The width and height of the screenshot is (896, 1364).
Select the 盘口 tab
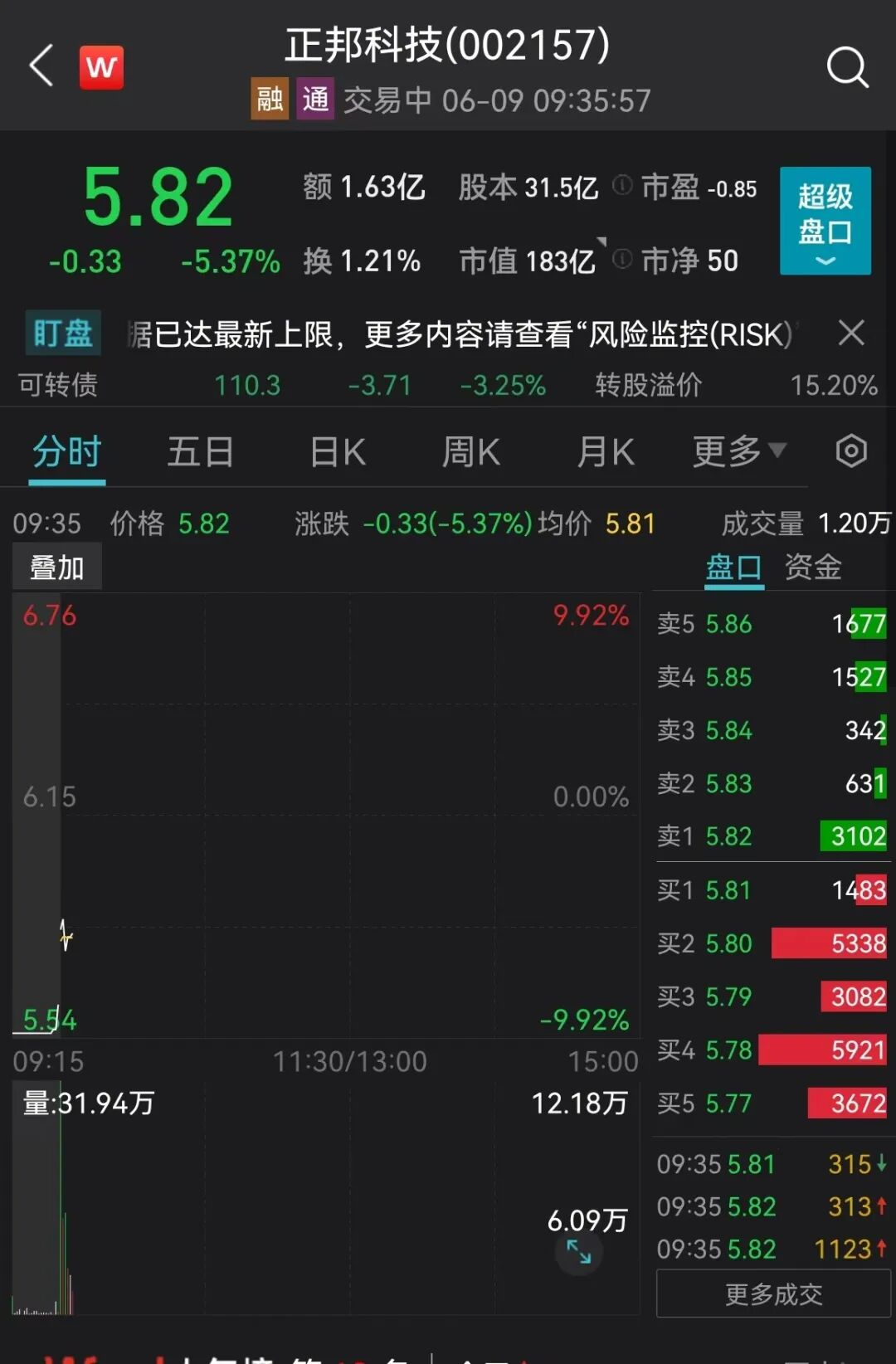tap(733, 568)
